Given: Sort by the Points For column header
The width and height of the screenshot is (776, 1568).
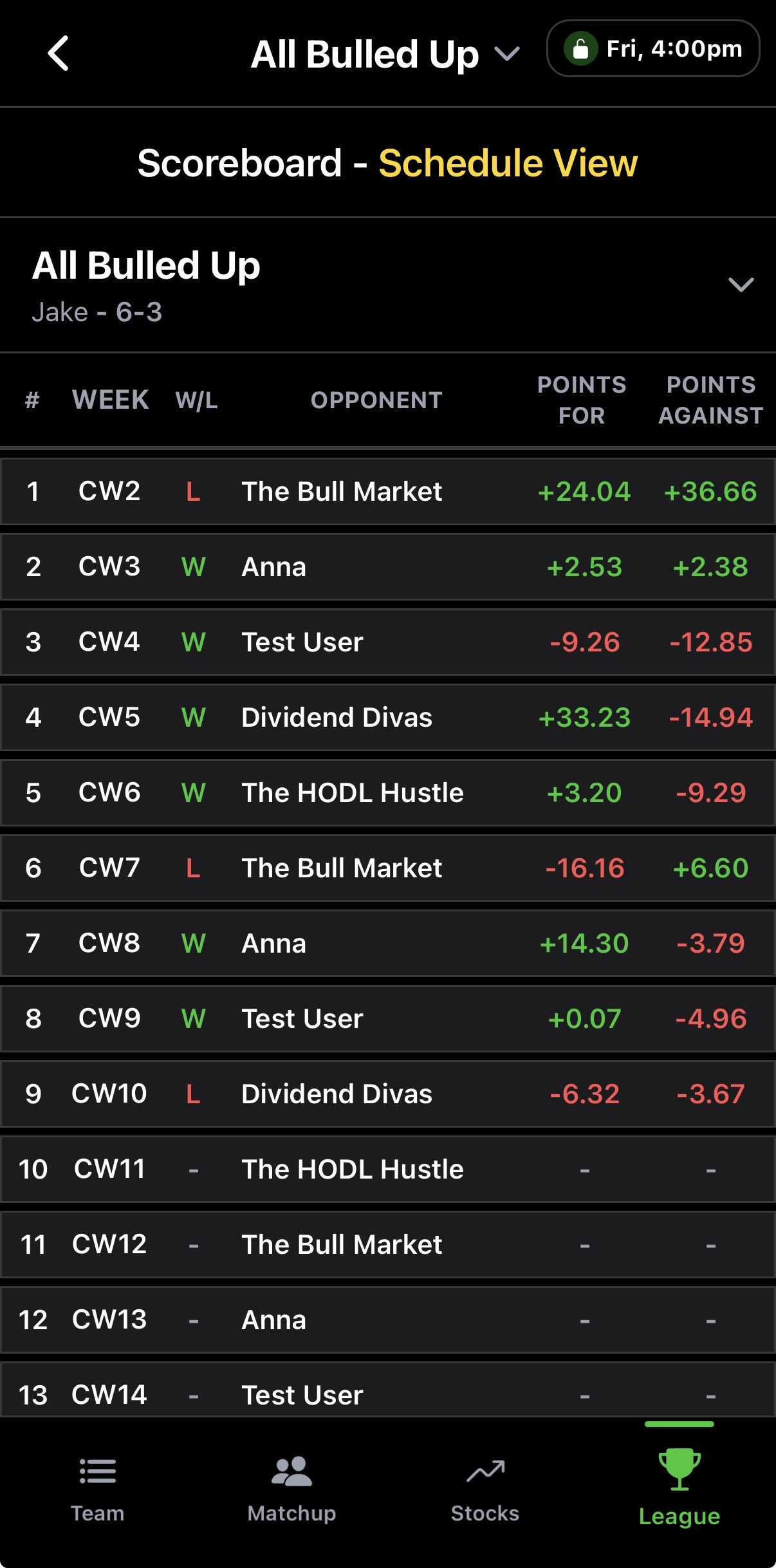Looking at the screenshot, I should pos(581,400).
